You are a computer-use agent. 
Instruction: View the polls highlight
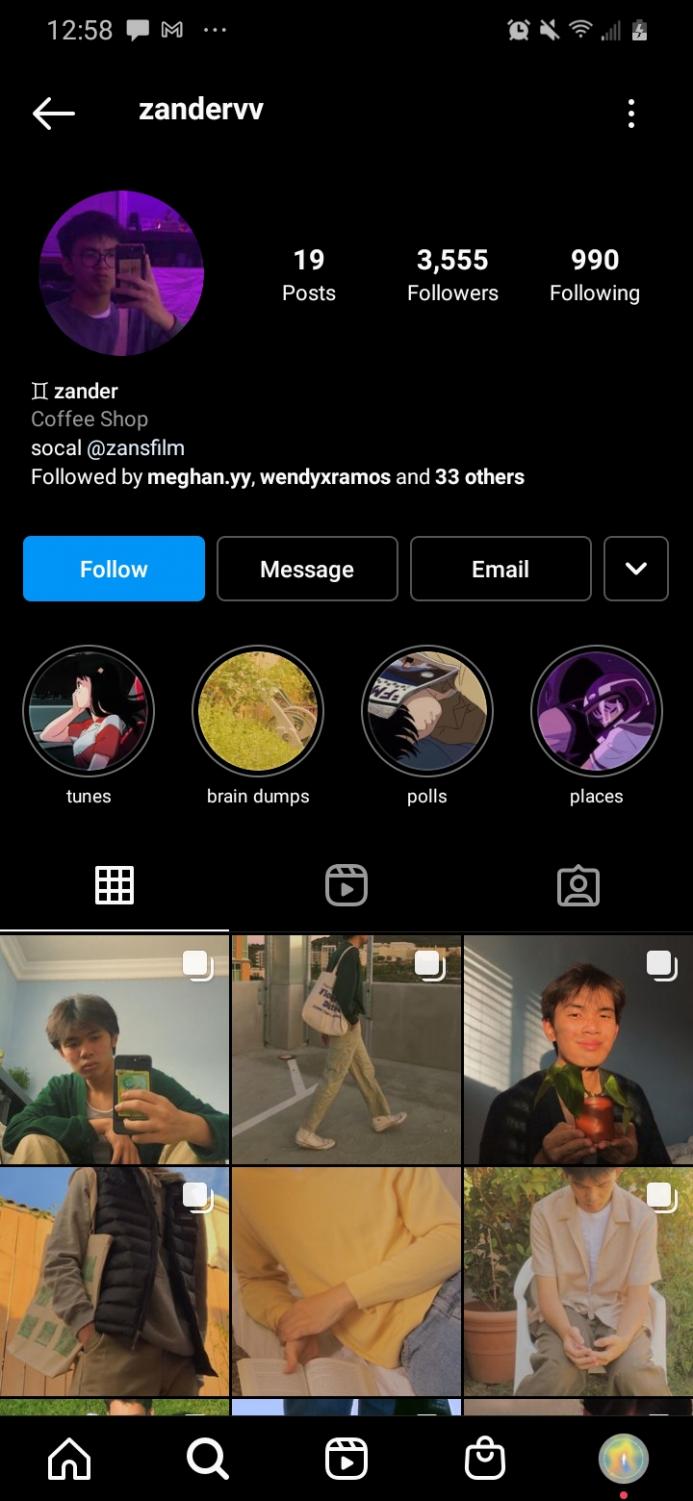[427, 711]
